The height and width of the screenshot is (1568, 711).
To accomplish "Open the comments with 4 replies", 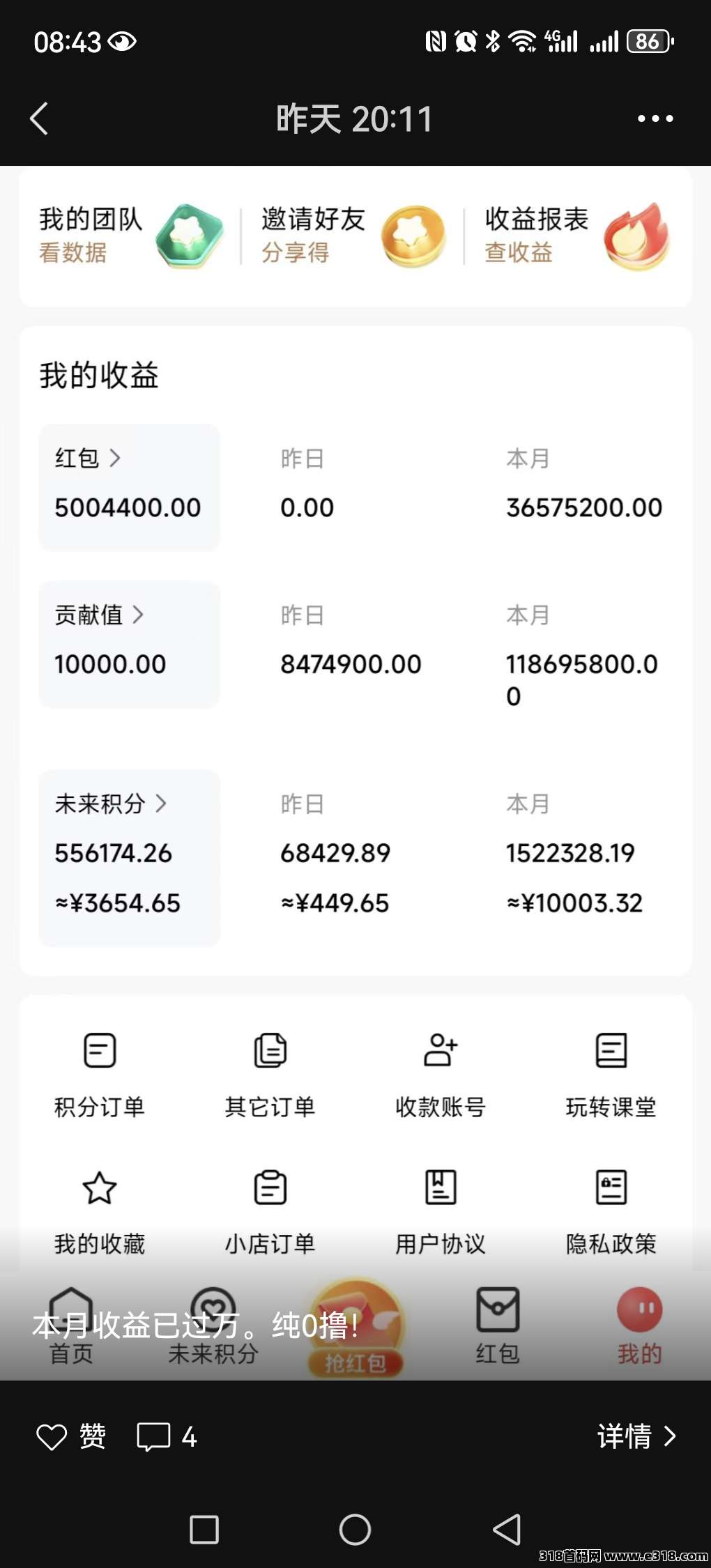I will (167, 1436).
